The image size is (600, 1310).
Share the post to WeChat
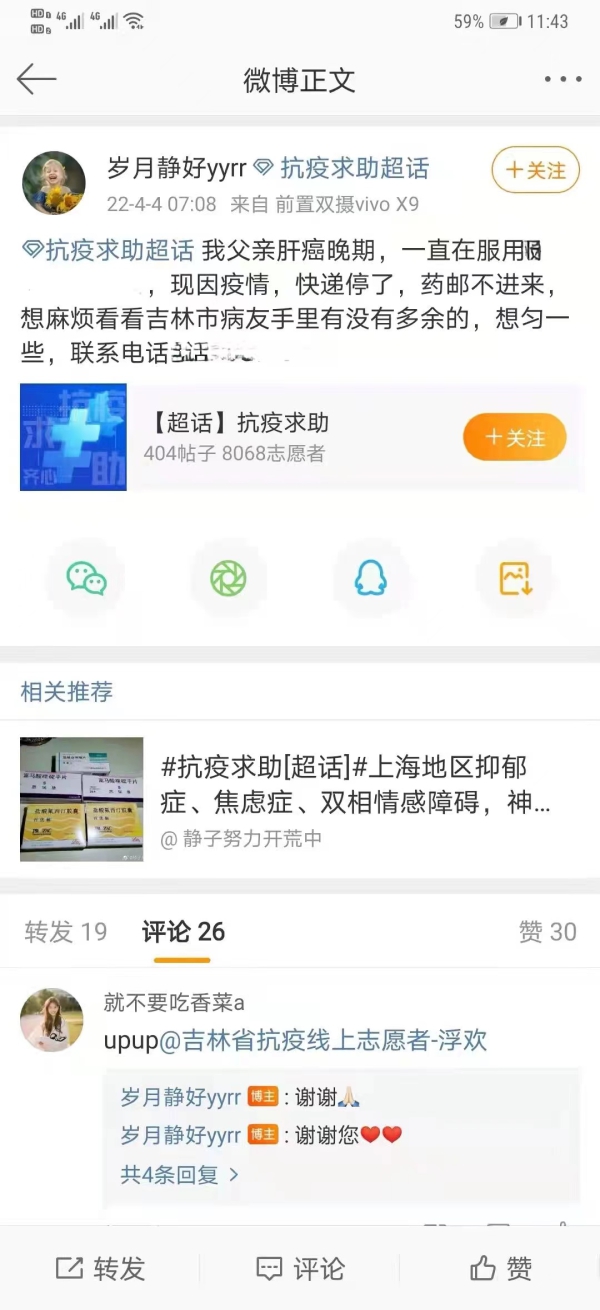[x=87, y=578]
